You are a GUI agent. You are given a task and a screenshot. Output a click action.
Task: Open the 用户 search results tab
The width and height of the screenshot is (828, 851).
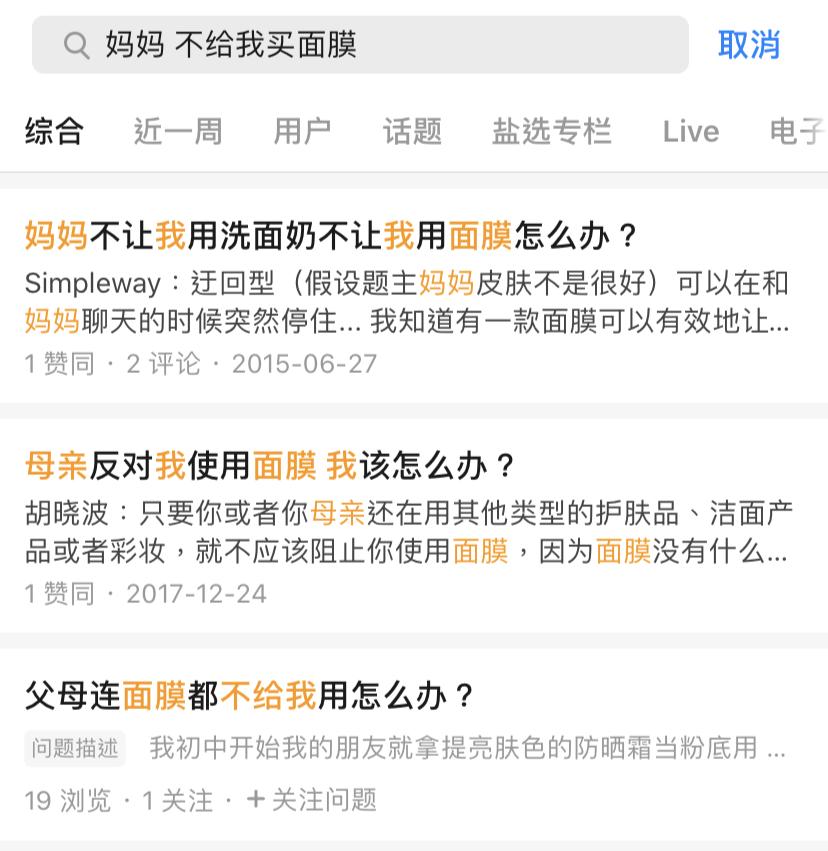302,131
